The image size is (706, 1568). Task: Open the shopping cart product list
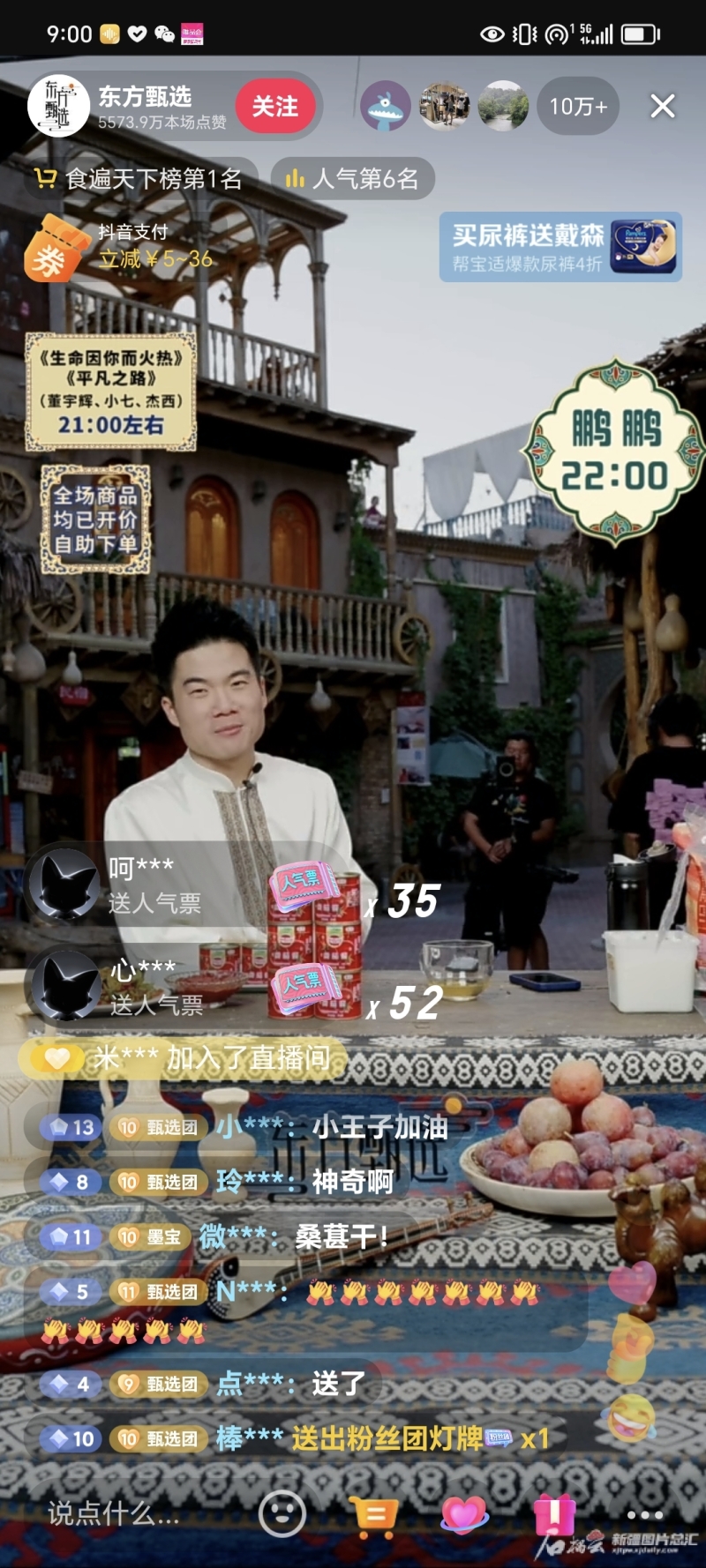click(373, 1515)
